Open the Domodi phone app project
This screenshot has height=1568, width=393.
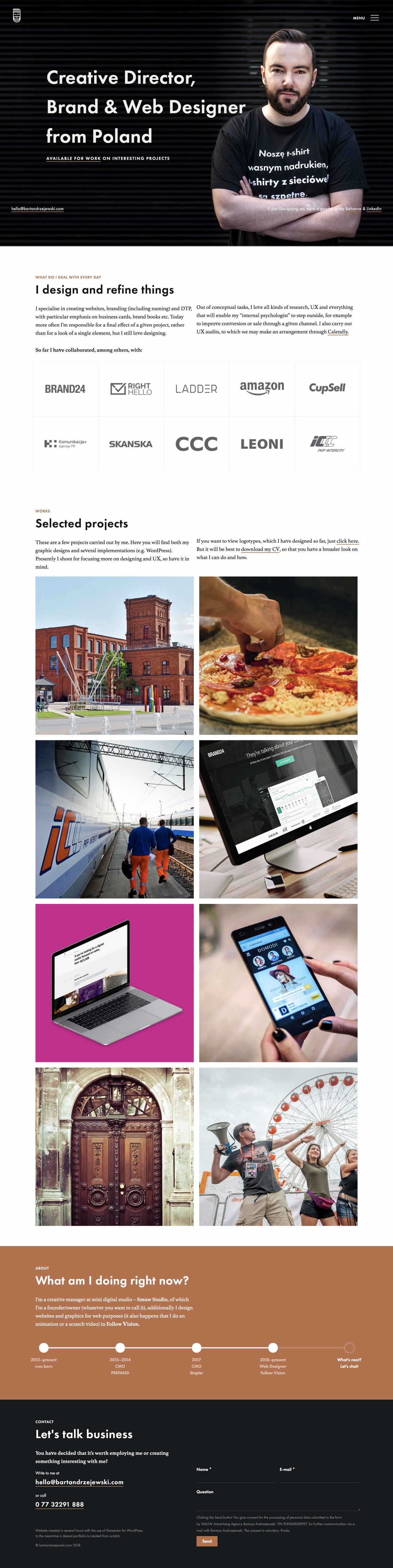pos(278,982)
